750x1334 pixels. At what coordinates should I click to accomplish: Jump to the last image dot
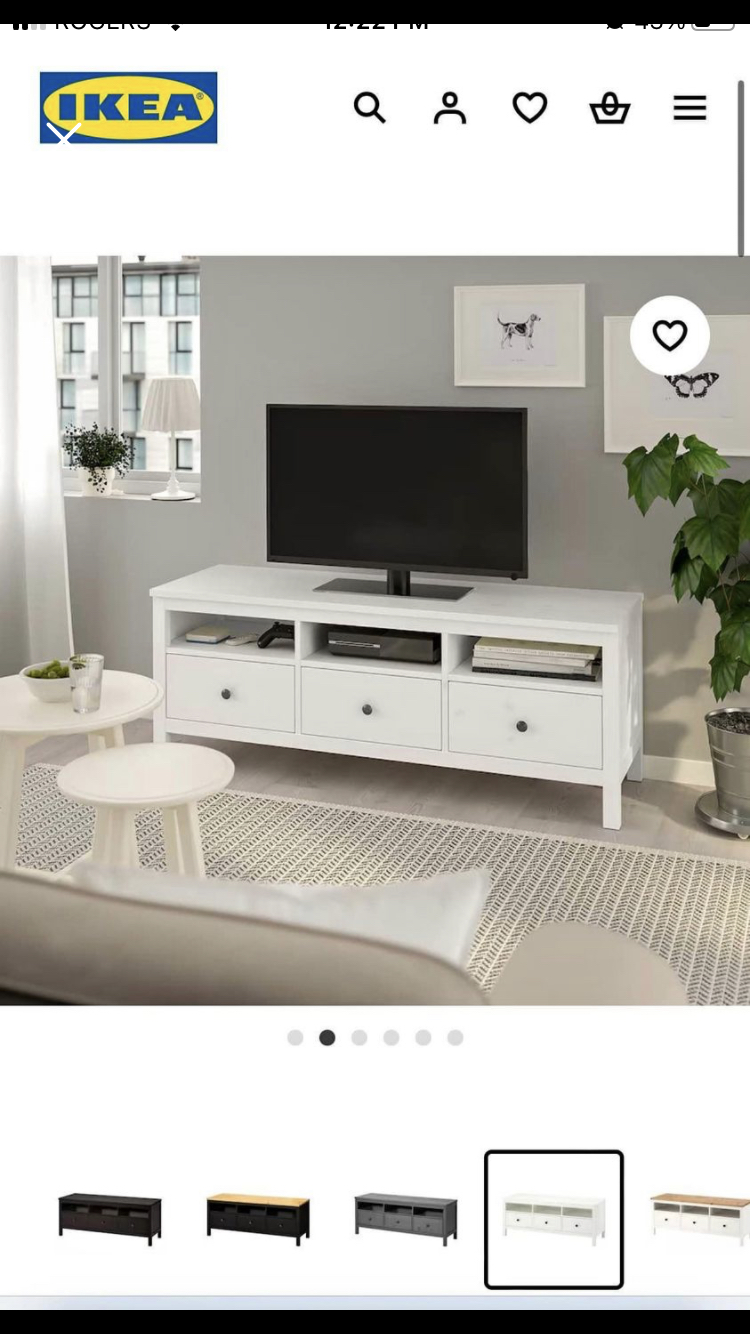pos(455,1038)
